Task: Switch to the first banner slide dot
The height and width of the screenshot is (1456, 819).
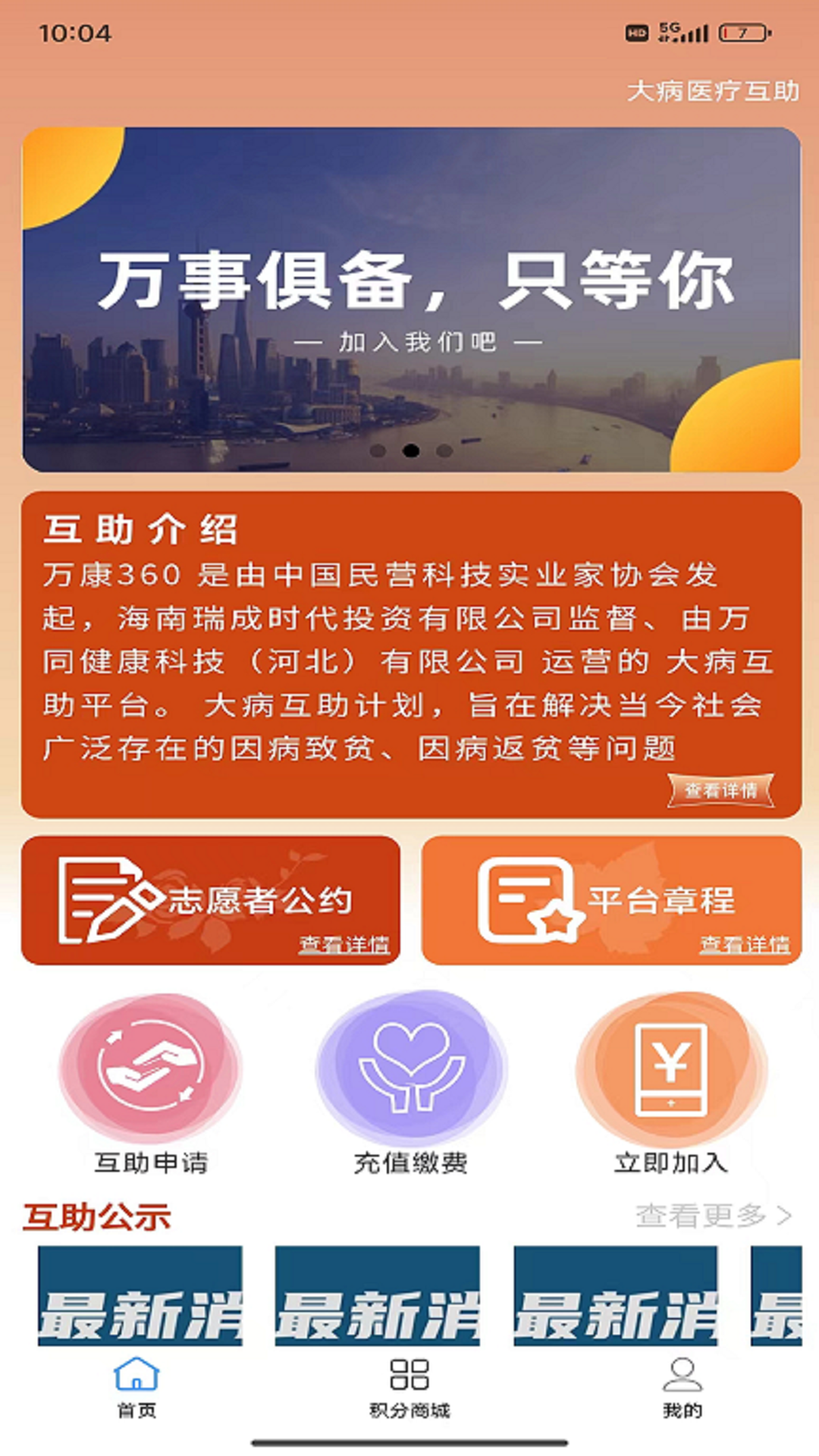Action: pyautogui.click(x=378, y=450)
